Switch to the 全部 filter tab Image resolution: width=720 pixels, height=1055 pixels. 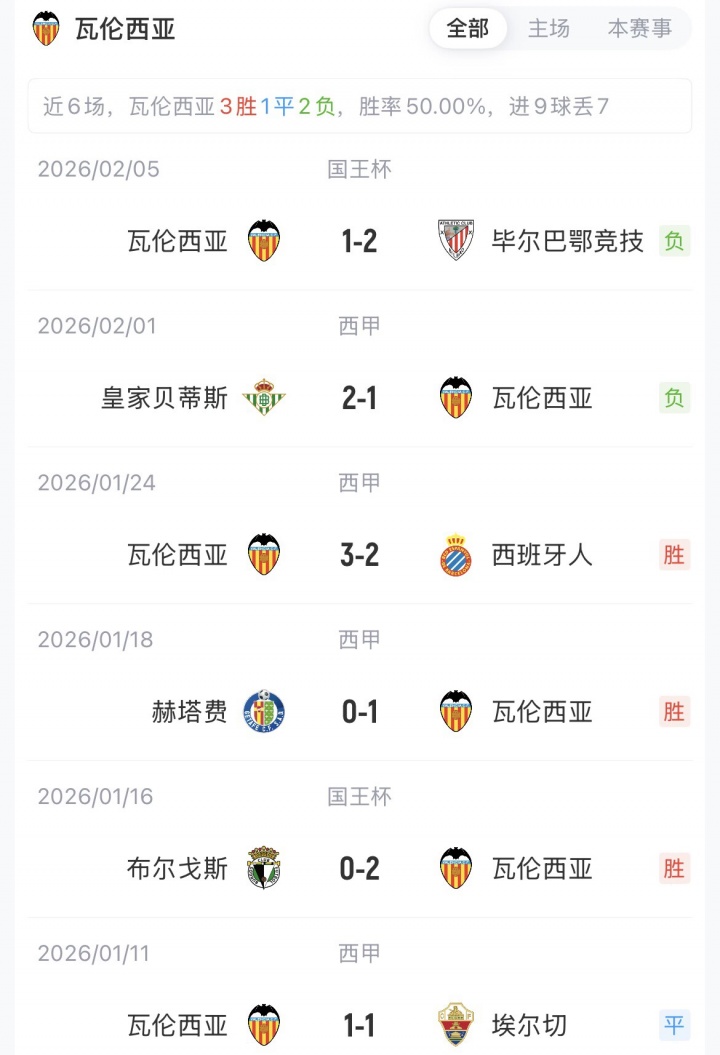(x=468, y=29)
